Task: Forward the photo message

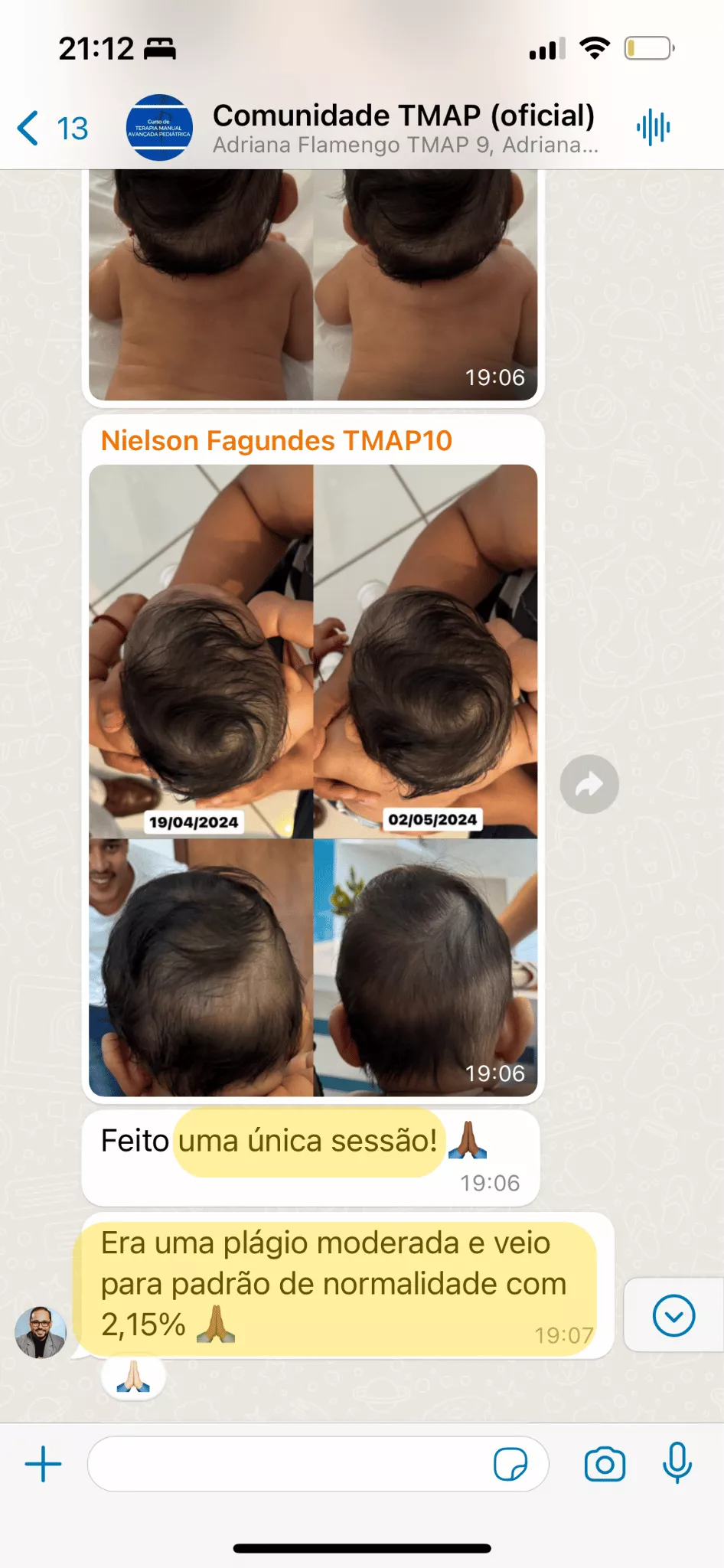Action: coord(589,784)
